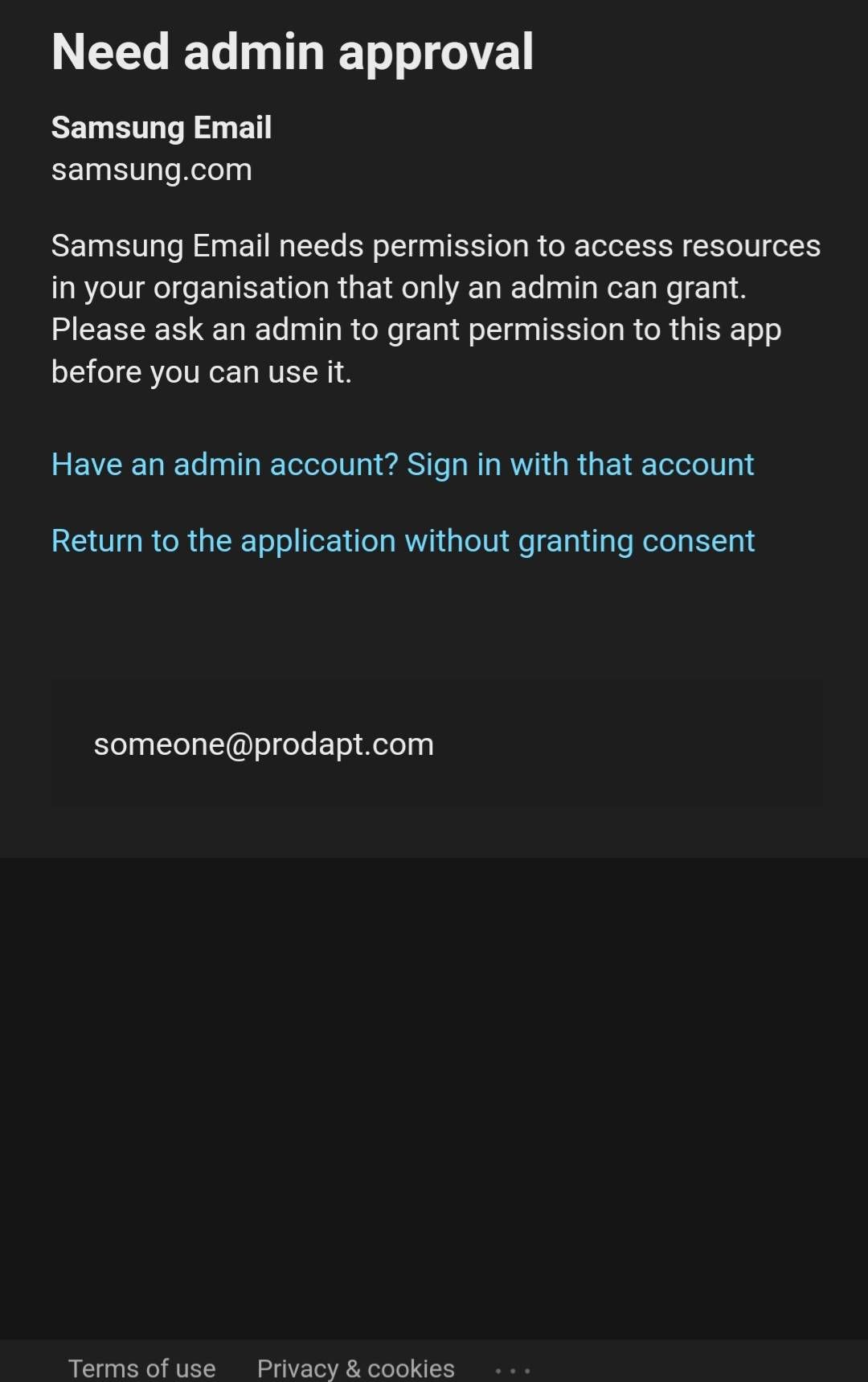Return to the application without granting consent

click(x=402, y=541)
